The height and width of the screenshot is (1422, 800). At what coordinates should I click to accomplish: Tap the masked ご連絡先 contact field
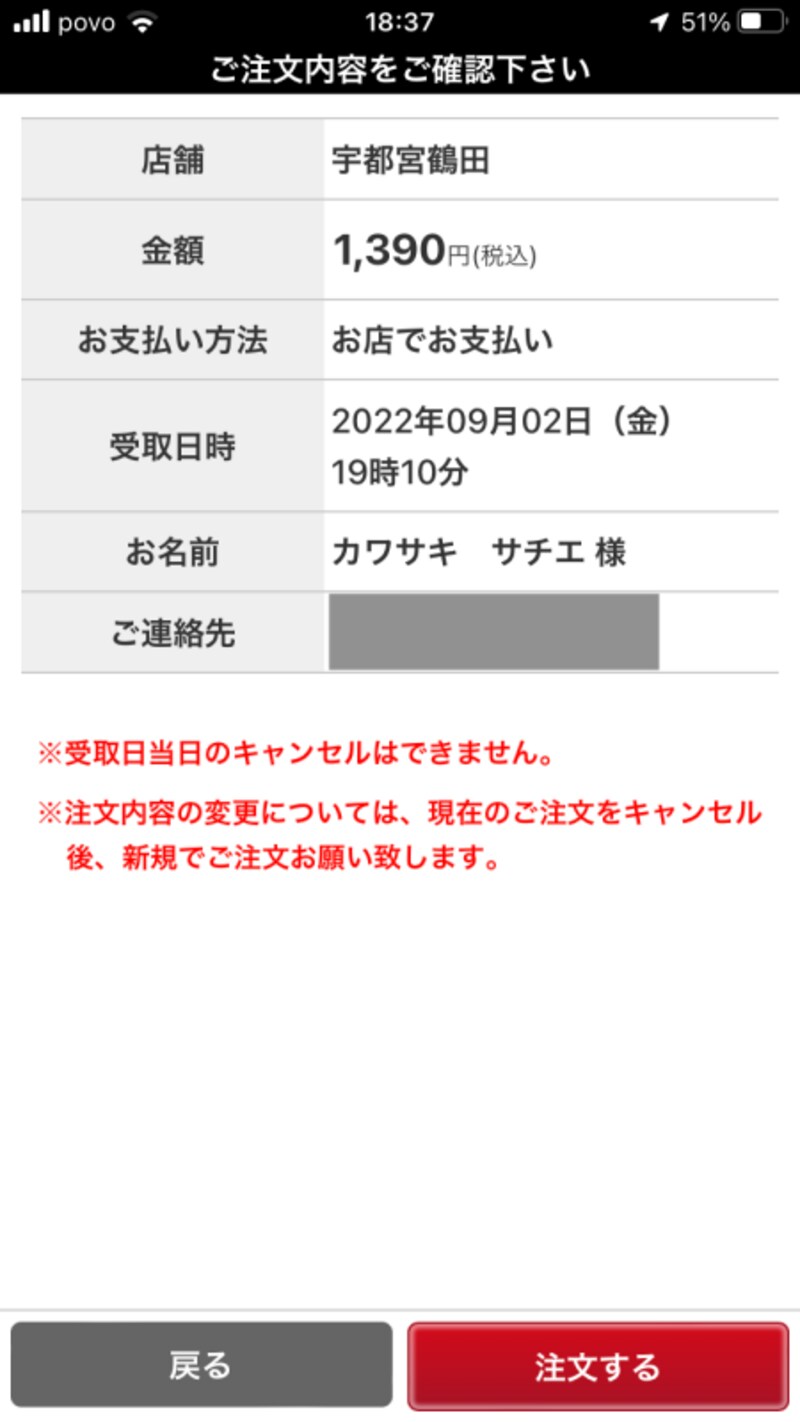pyautogui.click(x=494, y=633)
